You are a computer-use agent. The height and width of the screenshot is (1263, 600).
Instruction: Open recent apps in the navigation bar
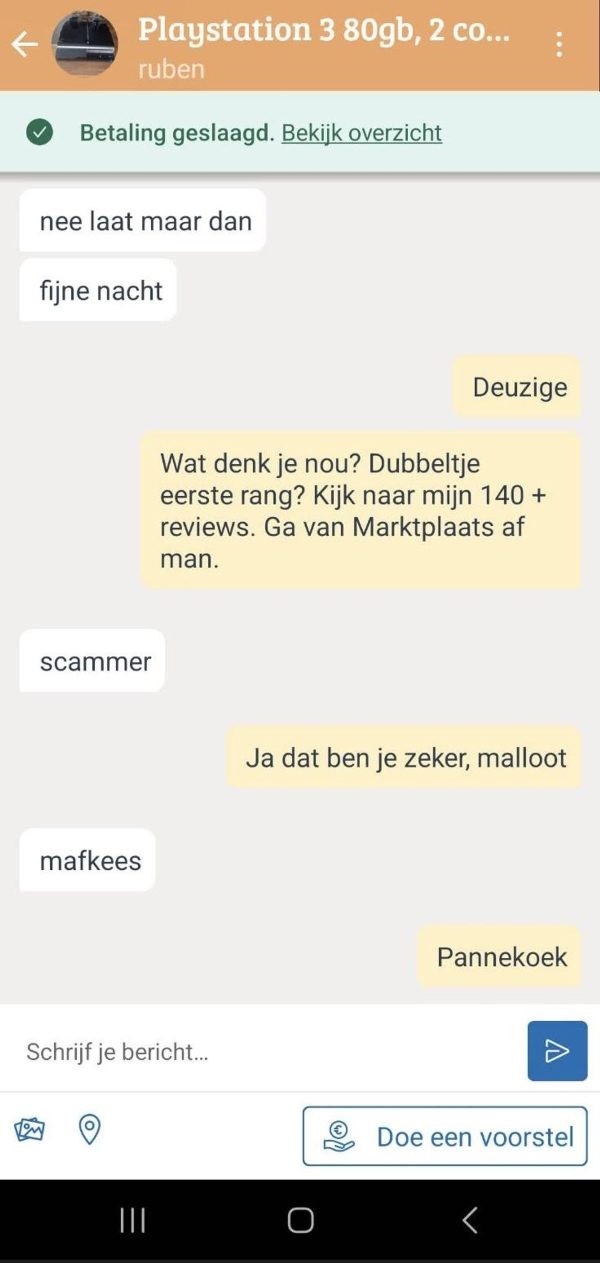(x=133, y=1220)
